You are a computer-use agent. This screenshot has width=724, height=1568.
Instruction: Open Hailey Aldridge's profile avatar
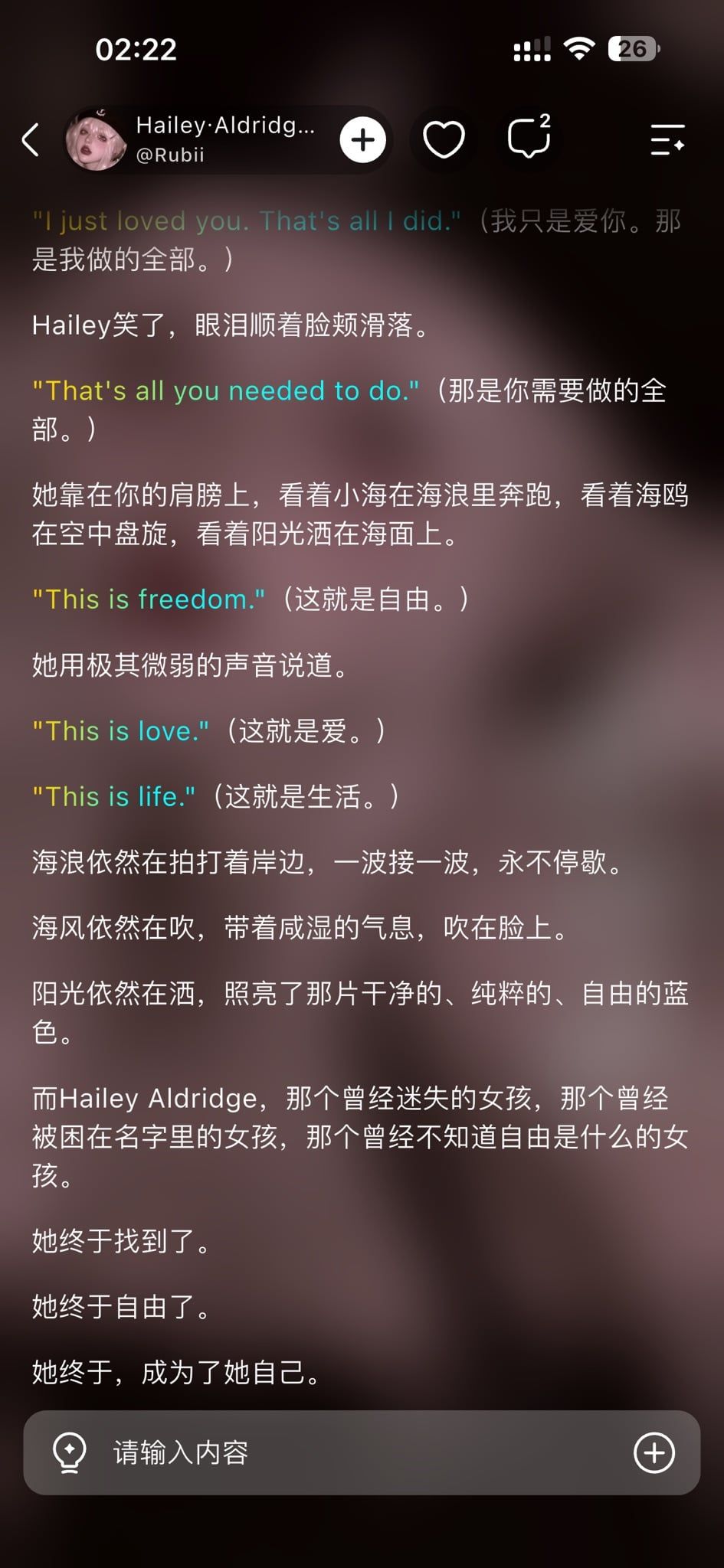pyautogui.click(x=96, y=139)
